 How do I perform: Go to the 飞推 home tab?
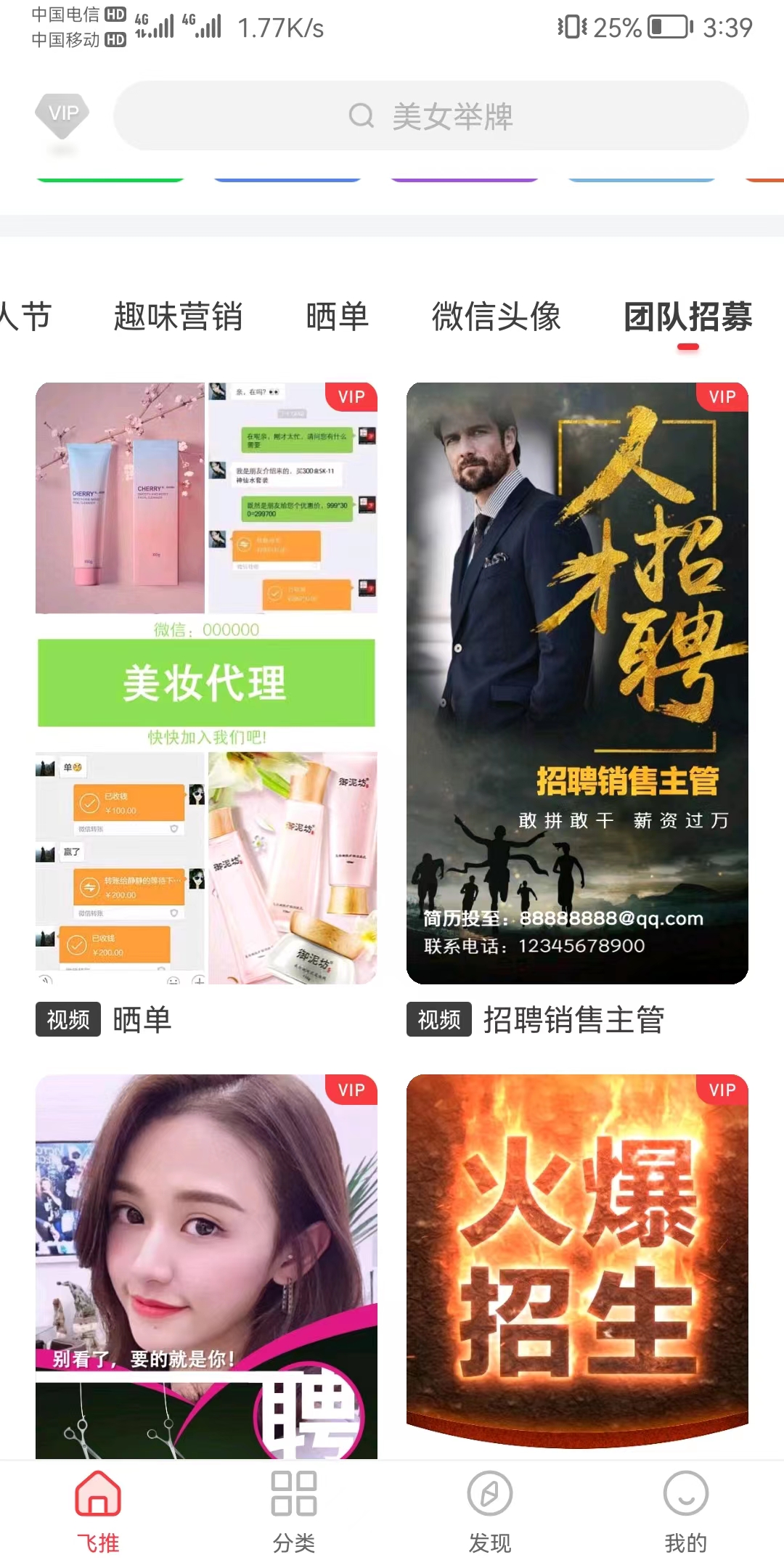[98, 1511]
